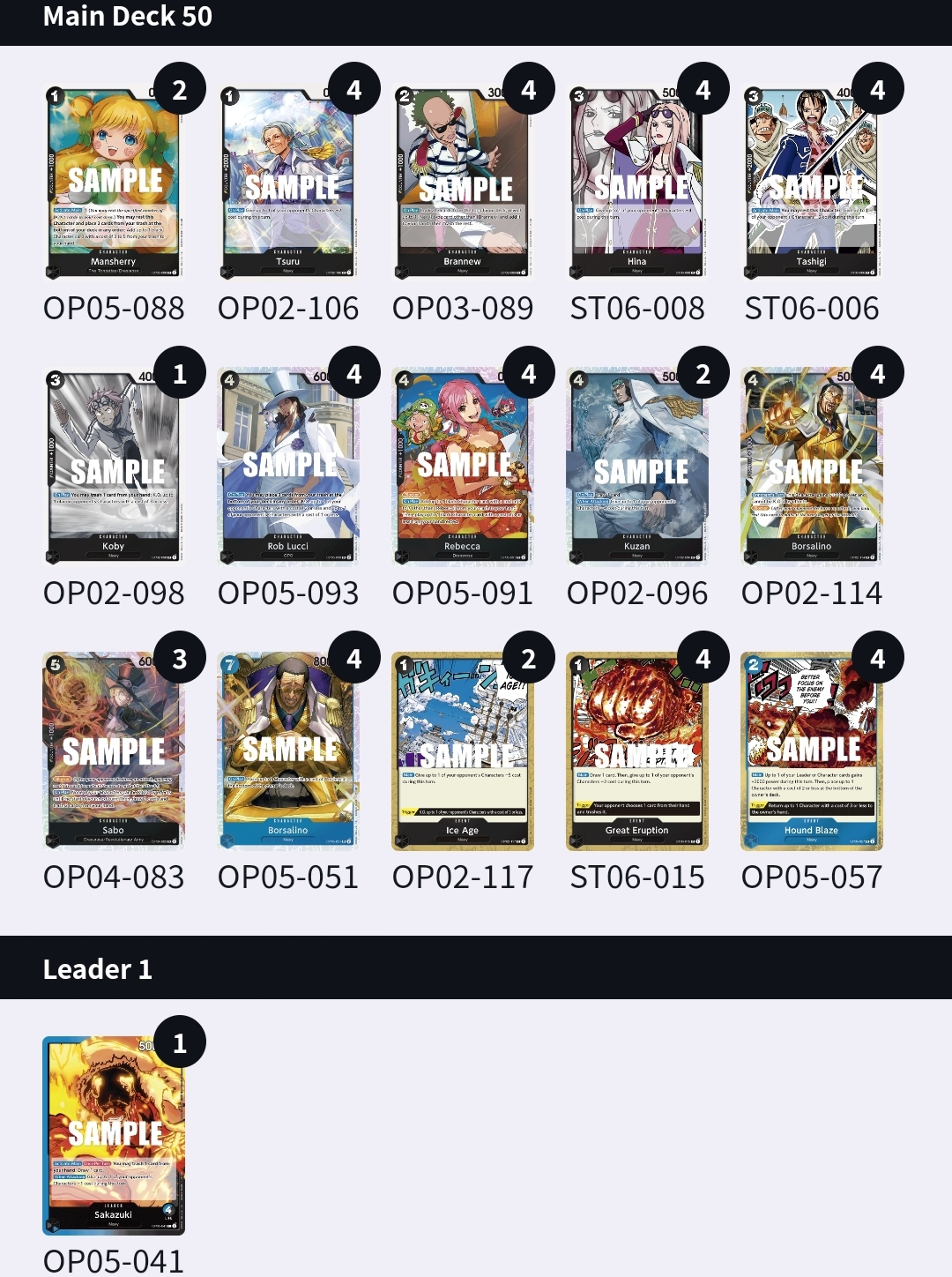The height and width of the screenshot is (1277, 952).
Task: Open the Rob Lucci card OP05-093
Action: 288,467
